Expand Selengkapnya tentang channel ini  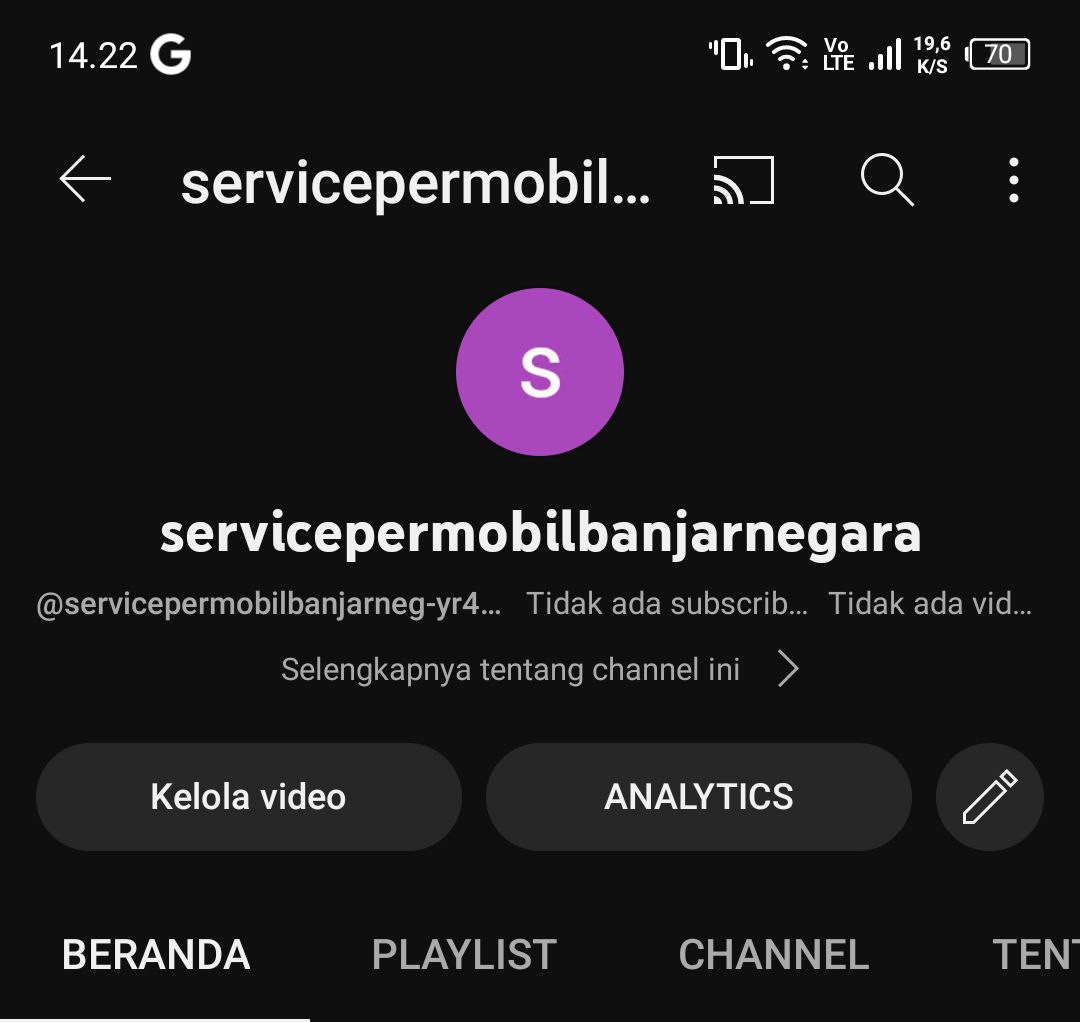[540, 669]
